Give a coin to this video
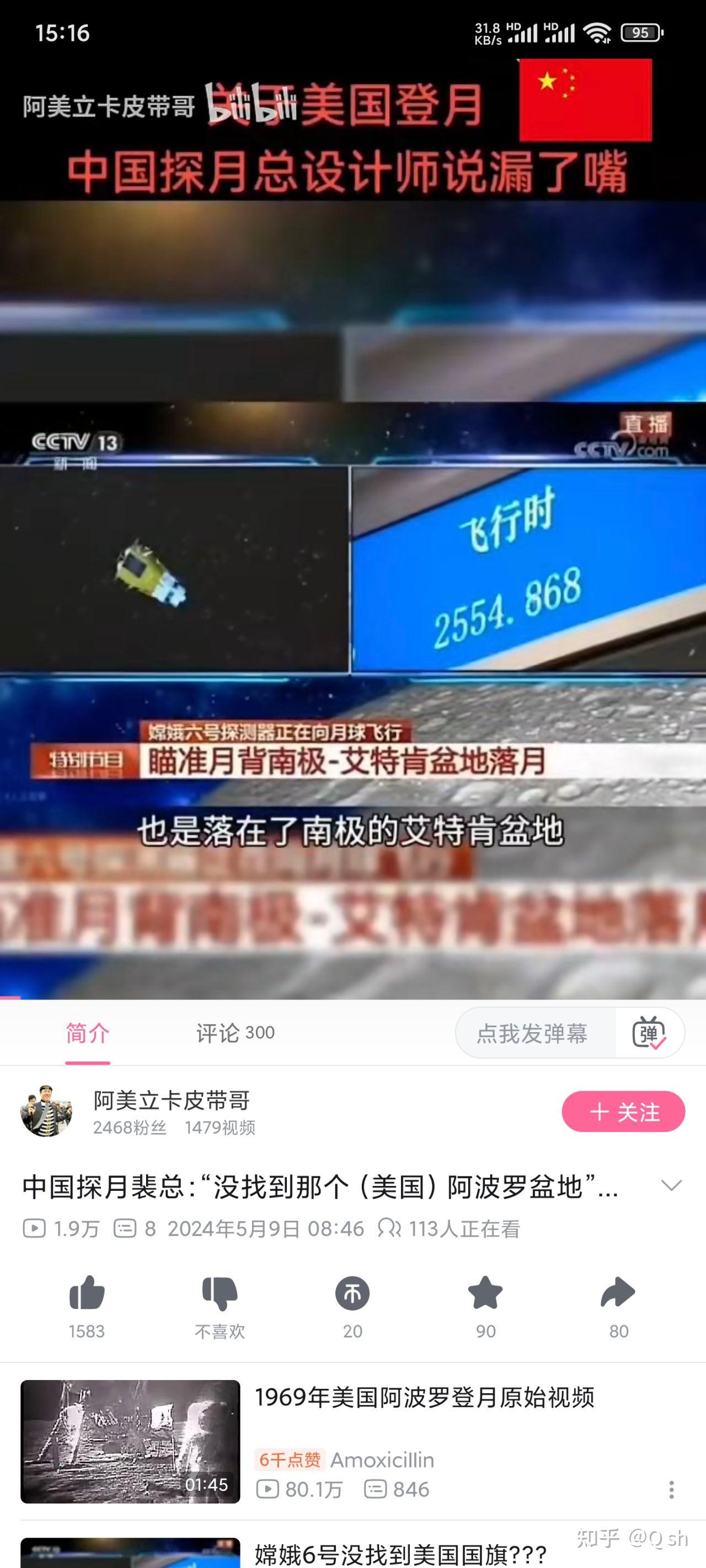This screenshot has height=1568, width=706. tap(352, 1293)
